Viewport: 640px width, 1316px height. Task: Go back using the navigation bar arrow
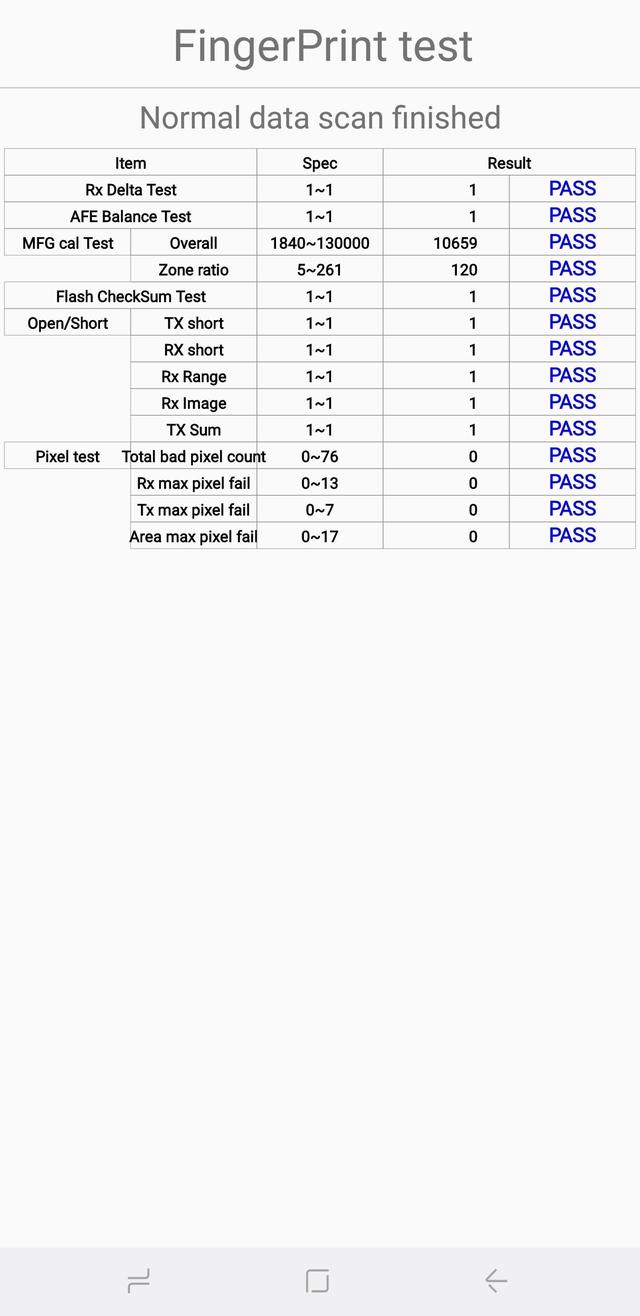click(496, 1280)
